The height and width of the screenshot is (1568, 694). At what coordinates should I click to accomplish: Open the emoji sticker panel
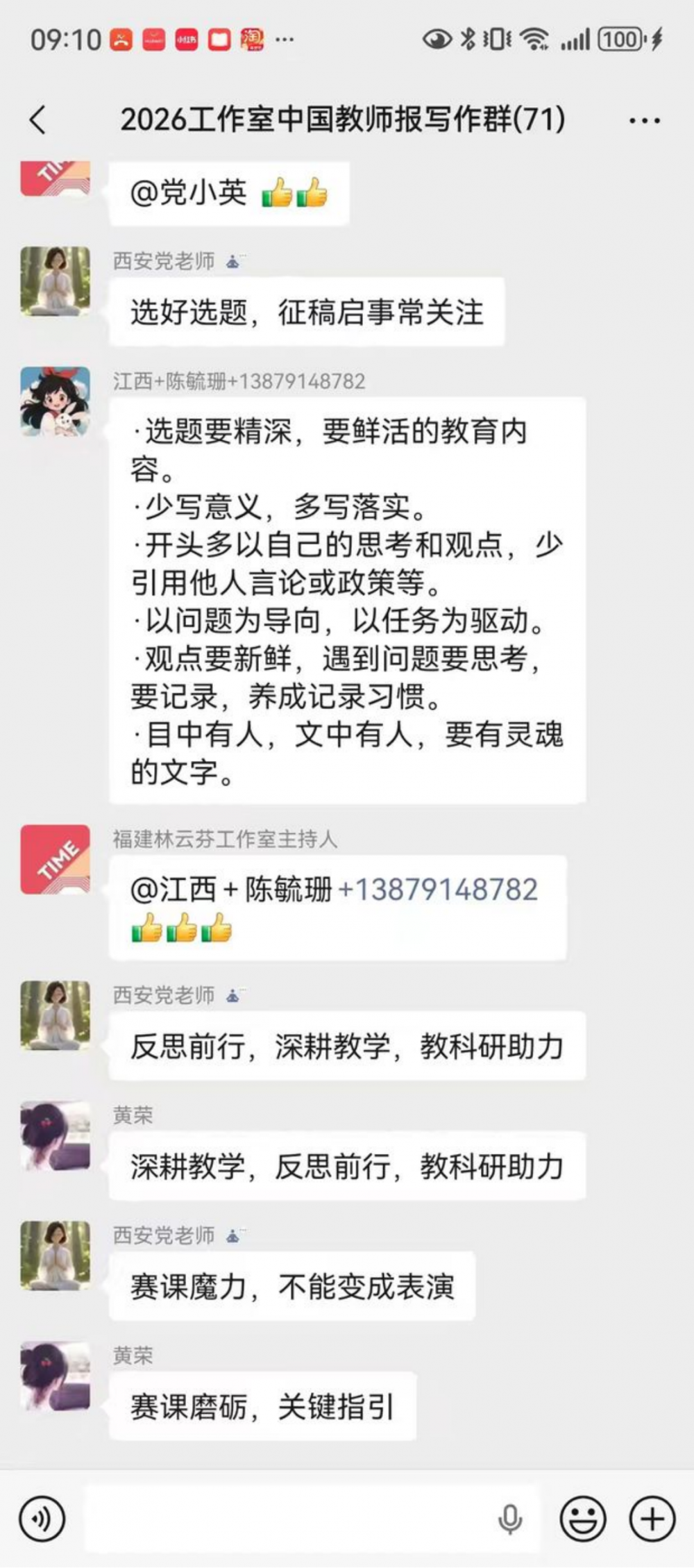pyautogui.click(x=582, y=1519)
